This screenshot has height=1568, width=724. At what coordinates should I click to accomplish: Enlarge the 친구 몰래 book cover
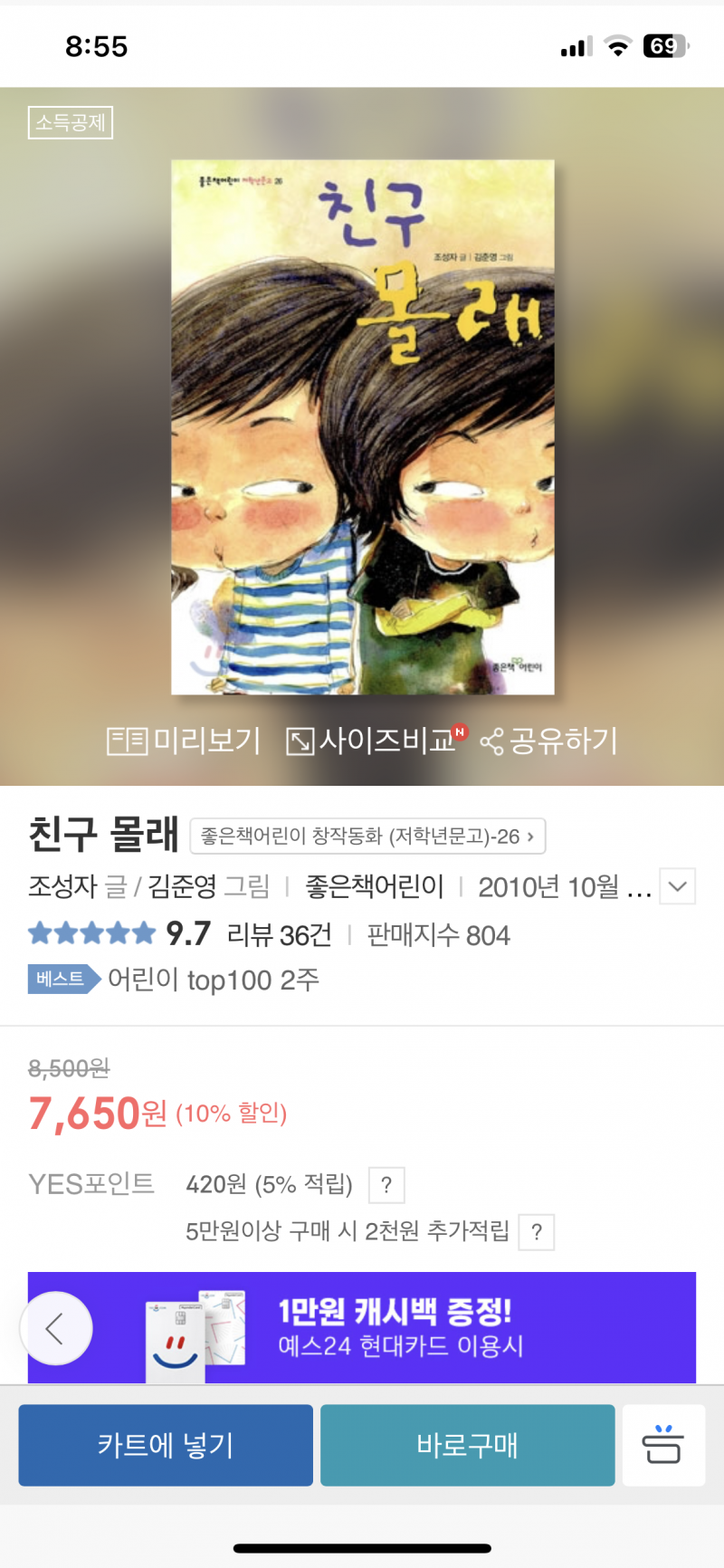[362, 427]
